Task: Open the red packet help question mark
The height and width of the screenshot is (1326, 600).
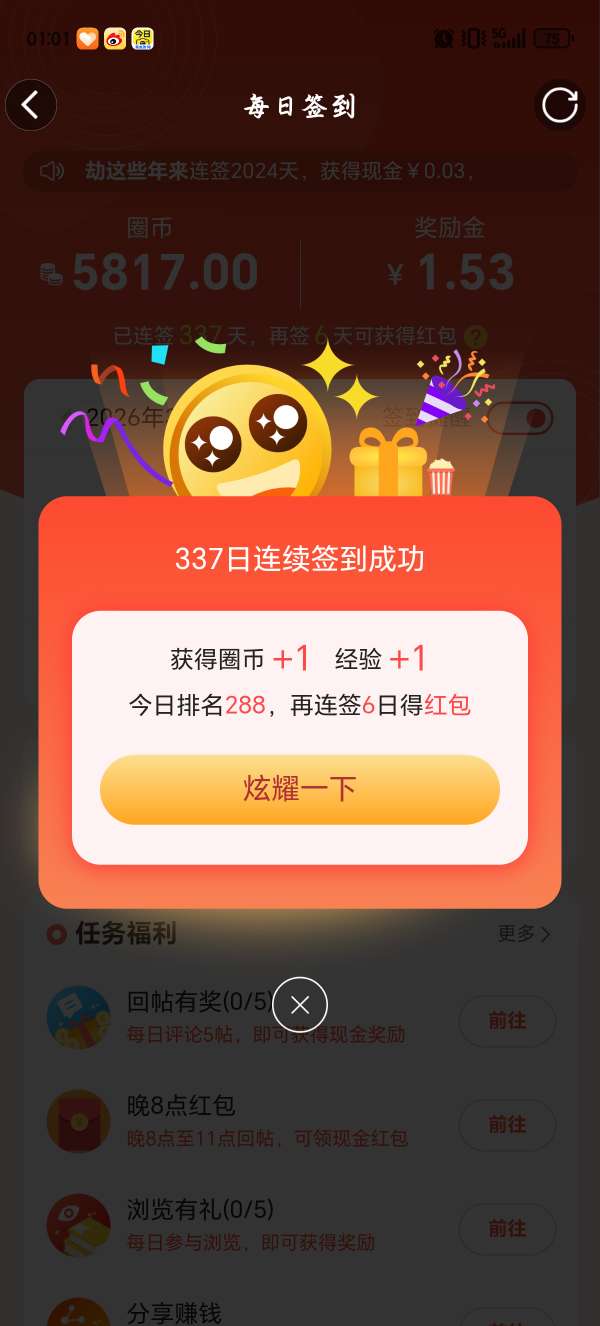Action: 477,337
